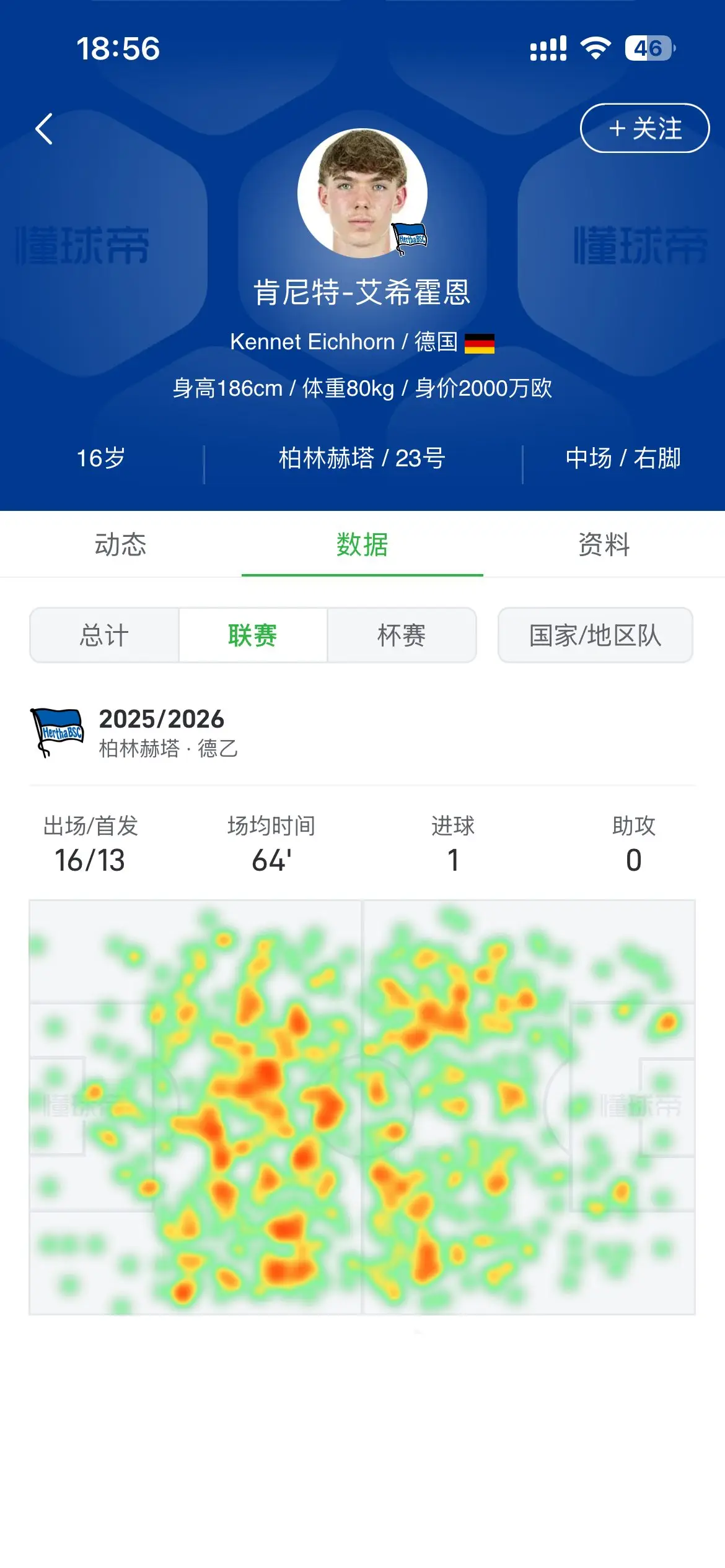View 国家/地区队 national team stats
The image size is (725, 1568).
click(595, 635)
